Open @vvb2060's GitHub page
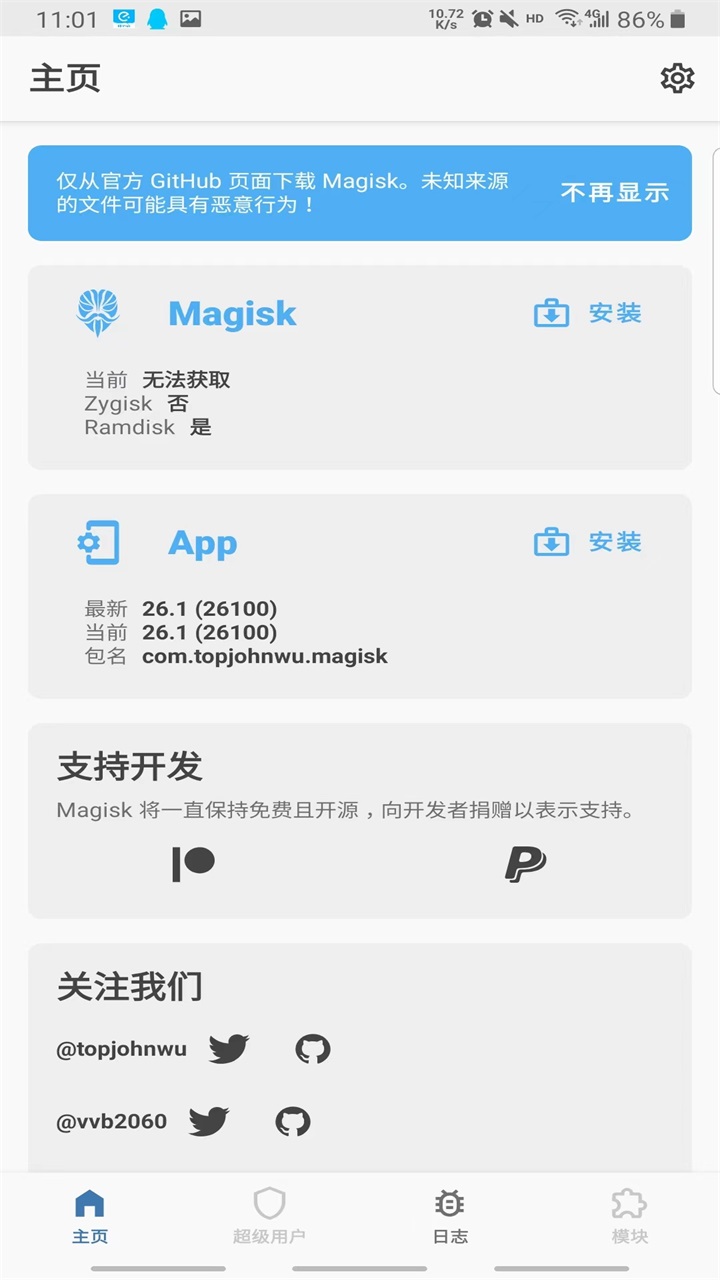The image size is (720, 1280). (293, 1121)
